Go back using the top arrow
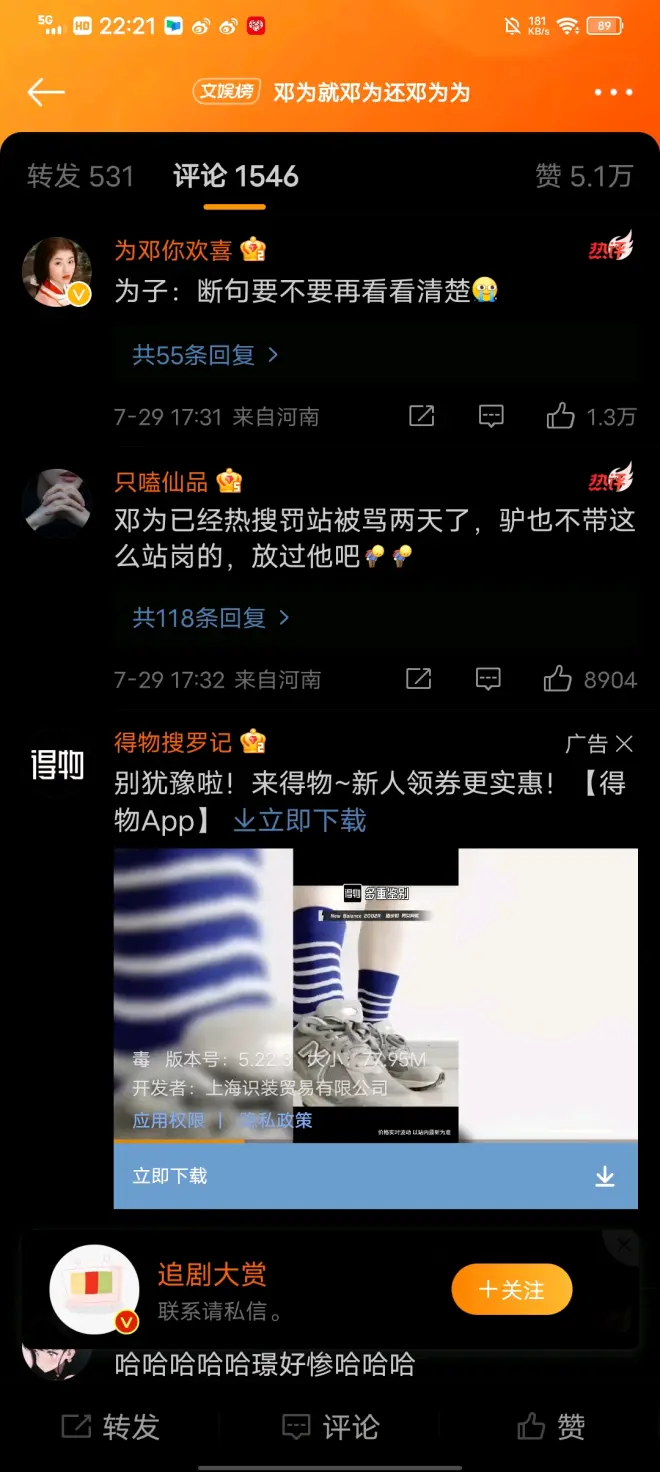Viewport: 660px width, 1472px height. point(46,93)
